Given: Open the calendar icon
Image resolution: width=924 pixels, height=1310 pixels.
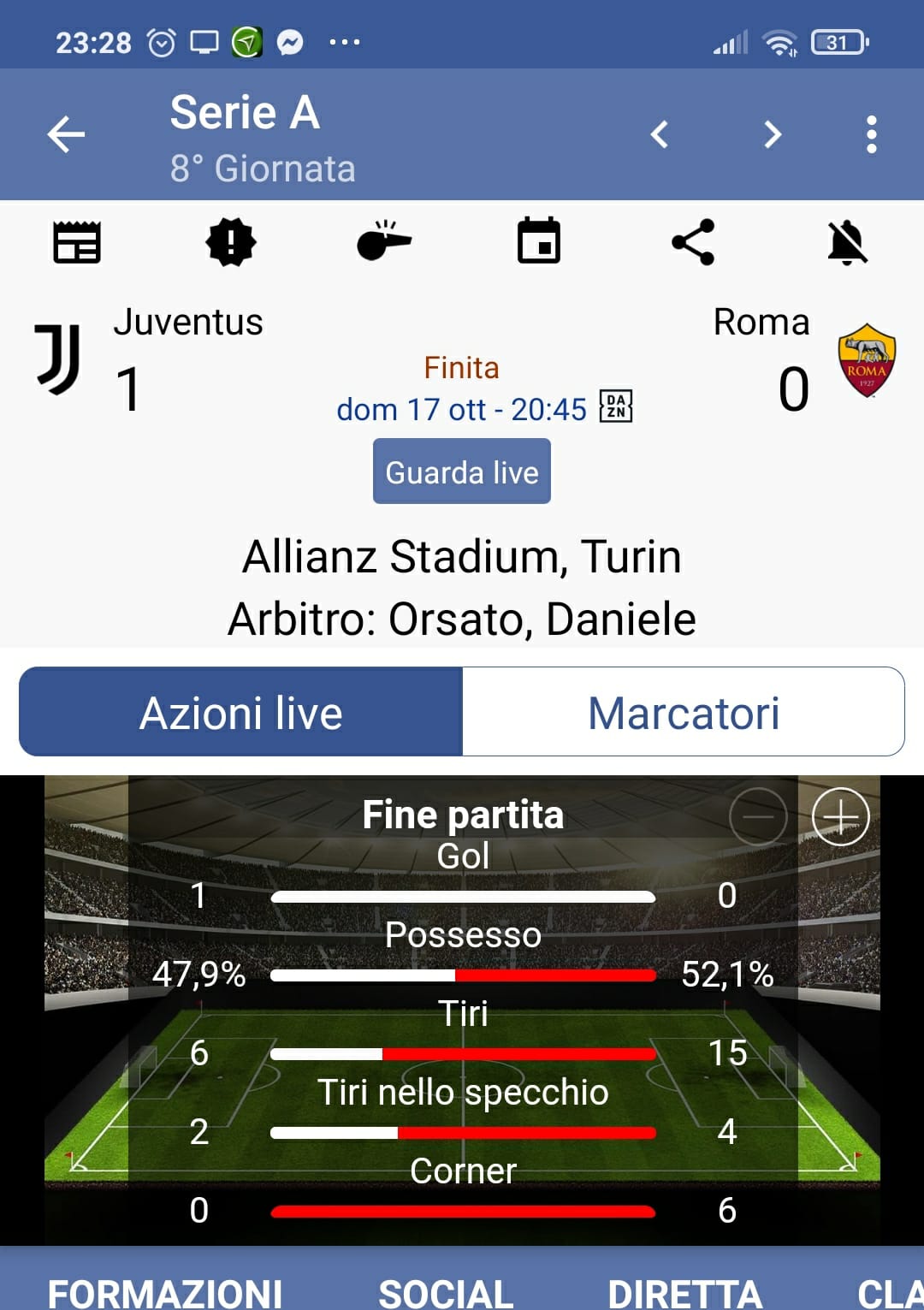Looking at the screenshot, I should tap(539, 242).
